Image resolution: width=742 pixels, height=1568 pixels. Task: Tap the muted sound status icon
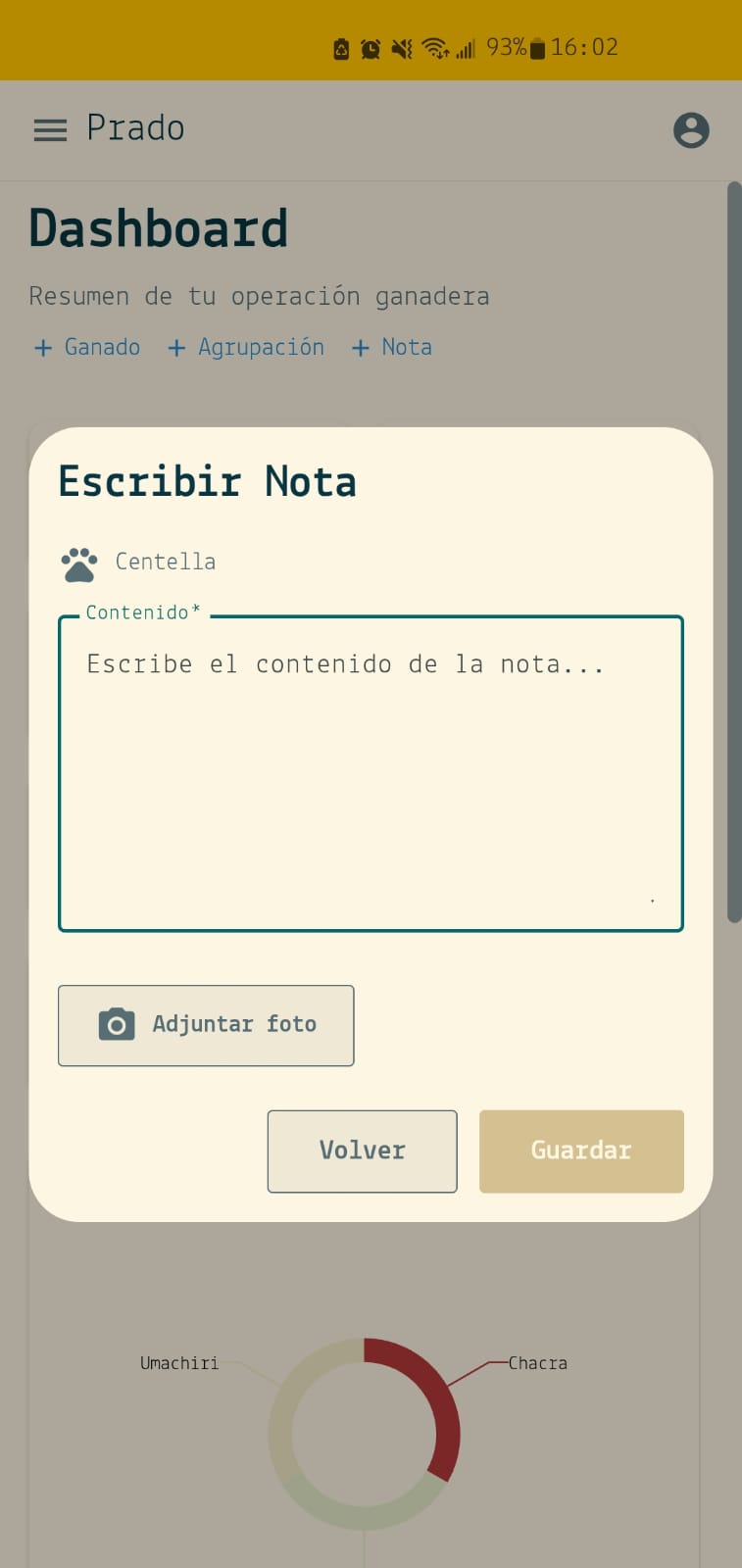[402, 46]
